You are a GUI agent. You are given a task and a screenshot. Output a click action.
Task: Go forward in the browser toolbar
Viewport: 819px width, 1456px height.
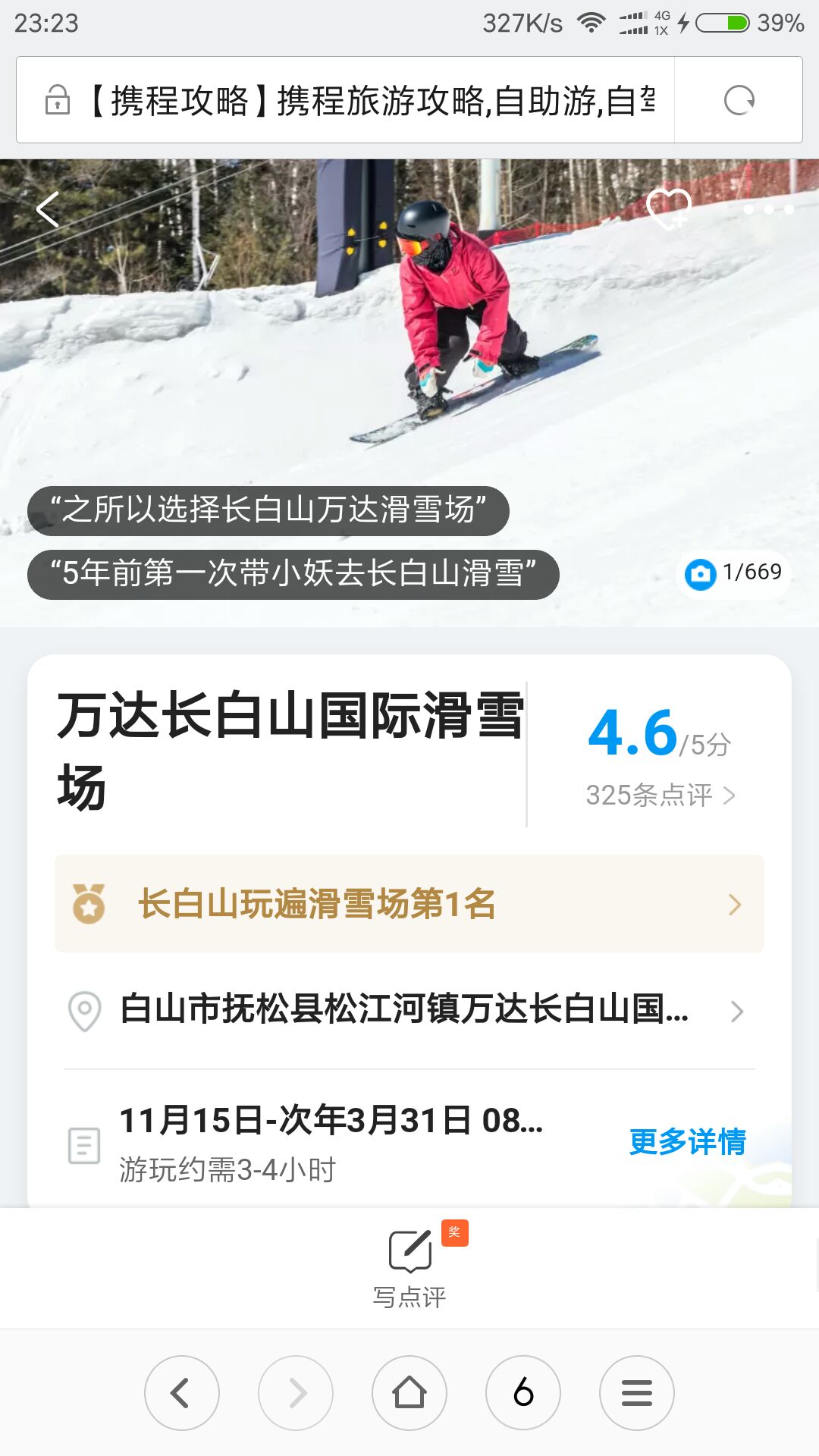pyautogui.click(x=296, y=1393)
